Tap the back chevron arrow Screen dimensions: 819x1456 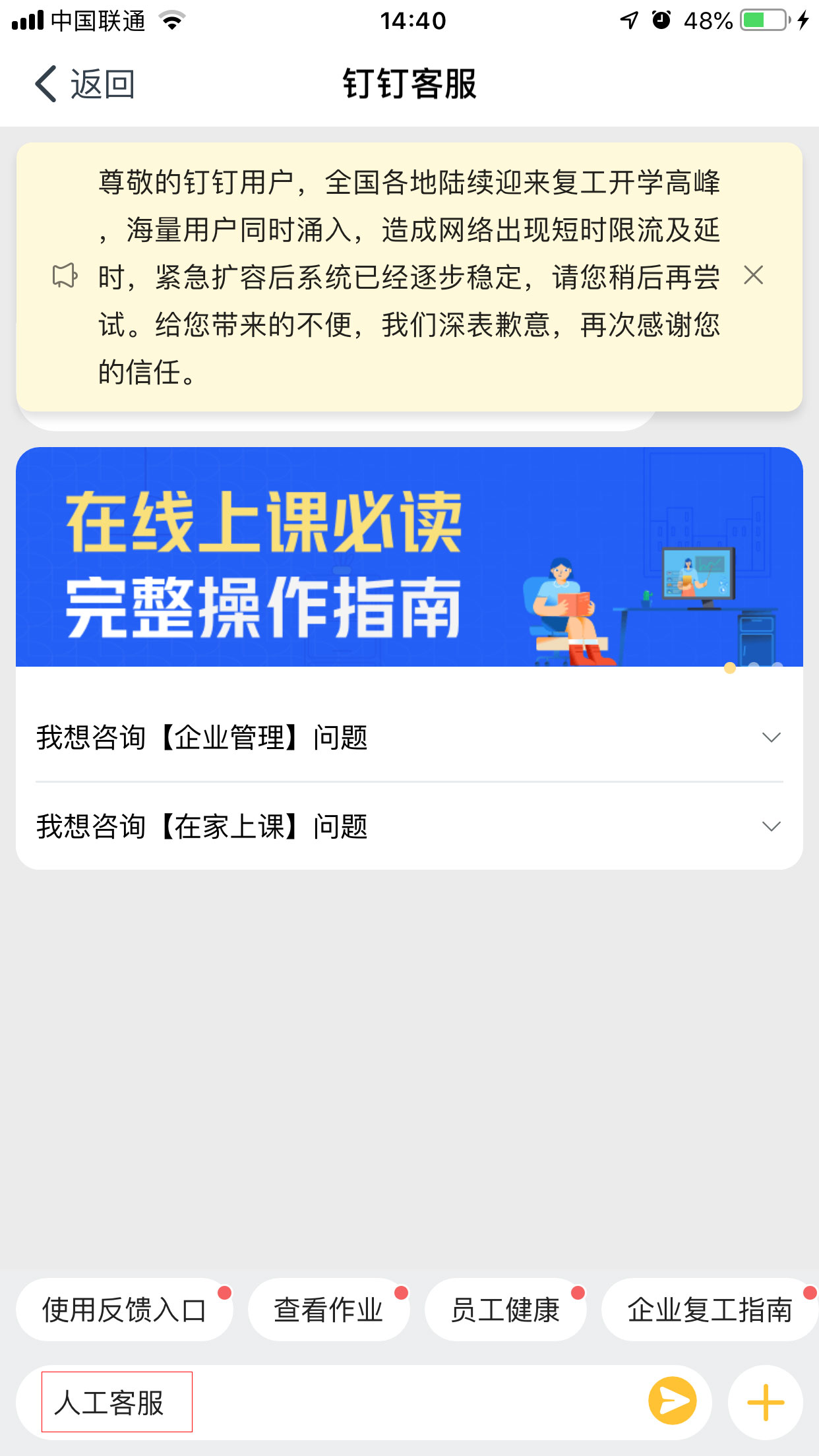44,84
